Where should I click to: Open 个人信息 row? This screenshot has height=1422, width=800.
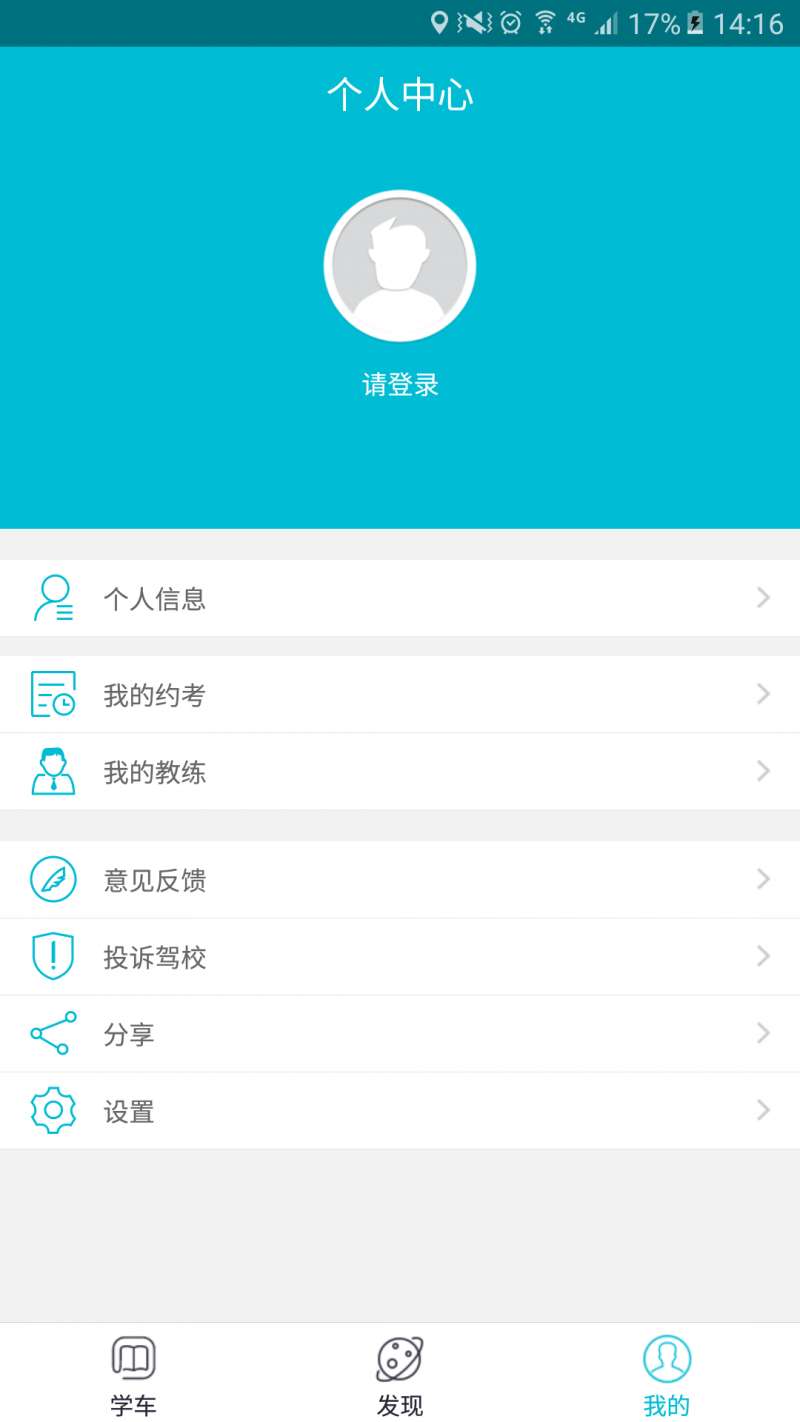pyautogui.click(x=400, y=598)
